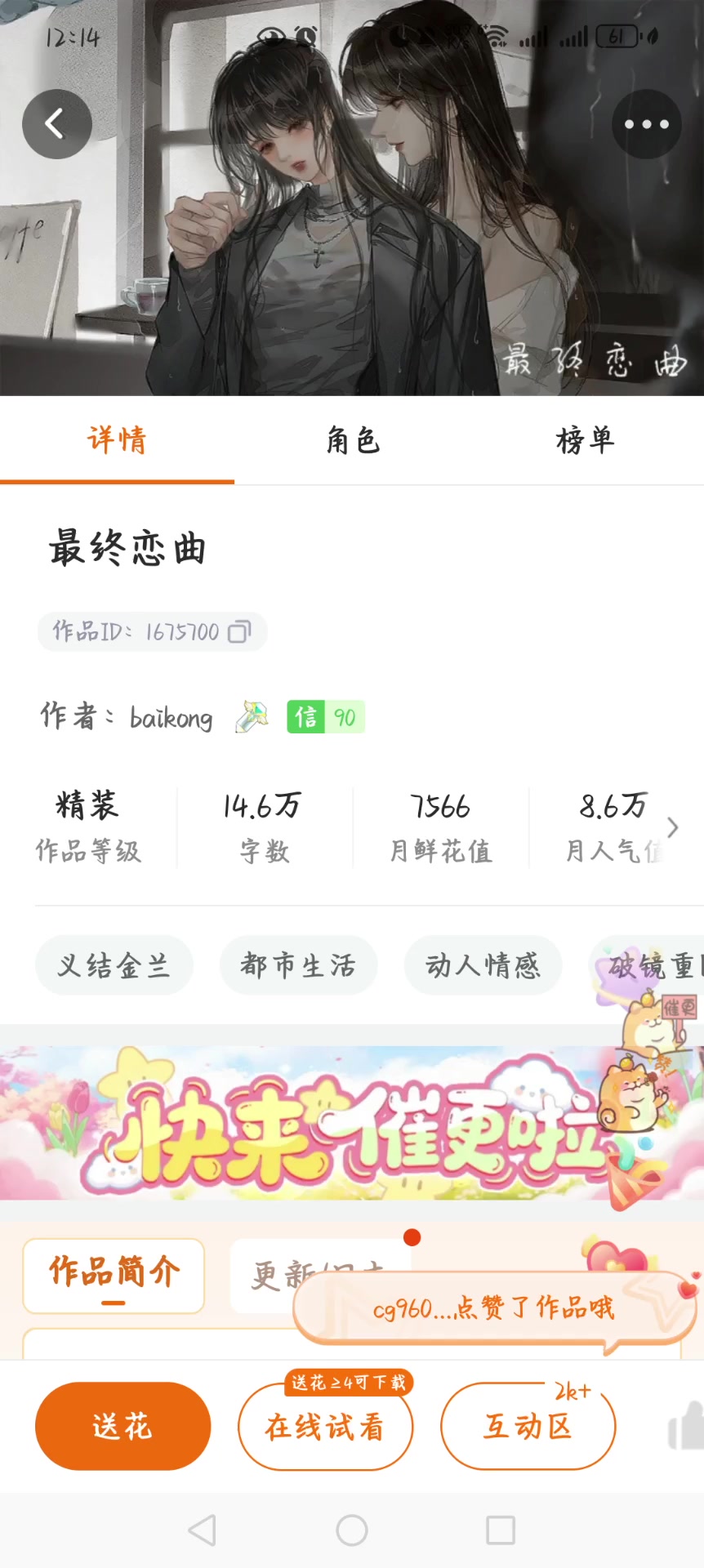Expand more stats with the chevron arrow

672,827
